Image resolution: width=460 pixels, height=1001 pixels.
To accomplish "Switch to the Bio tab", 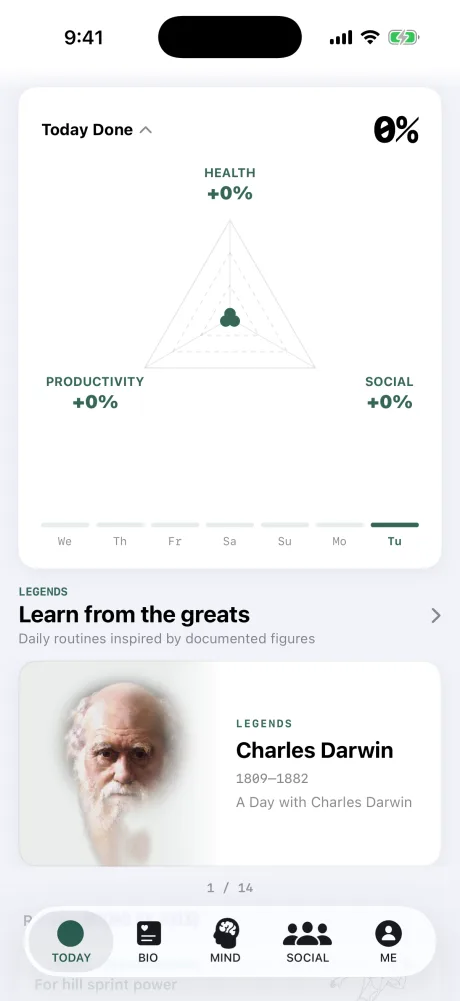I will (x=149, y=942).
